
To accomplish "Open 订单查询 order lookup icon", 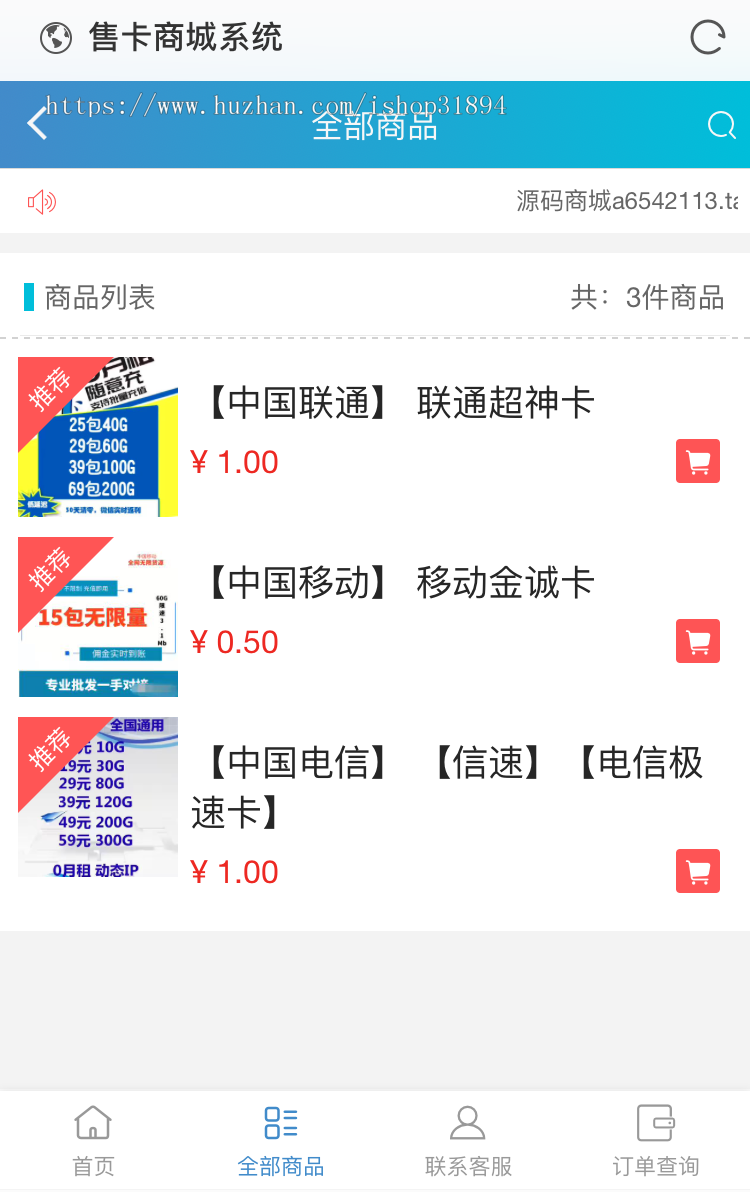I will (x=656, y=1123).
